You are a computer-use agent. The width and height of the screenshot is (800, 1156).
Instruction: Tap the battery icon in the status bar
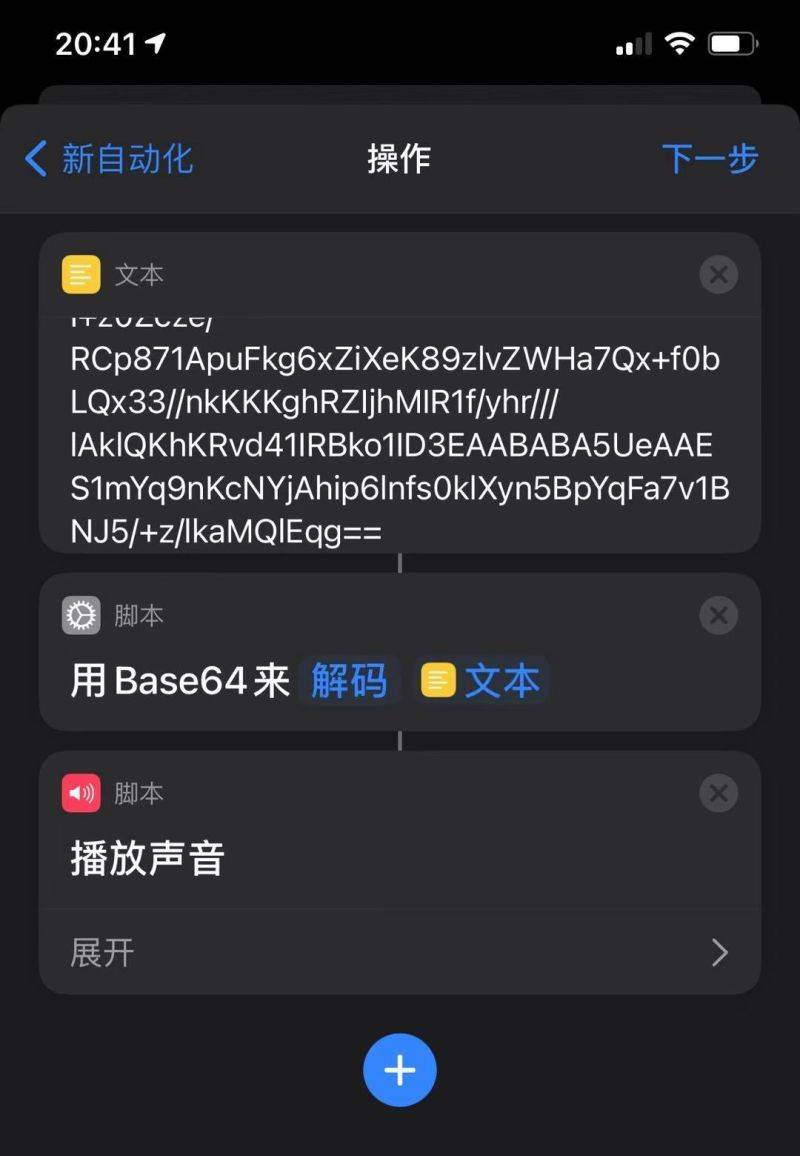coord(733,42)
